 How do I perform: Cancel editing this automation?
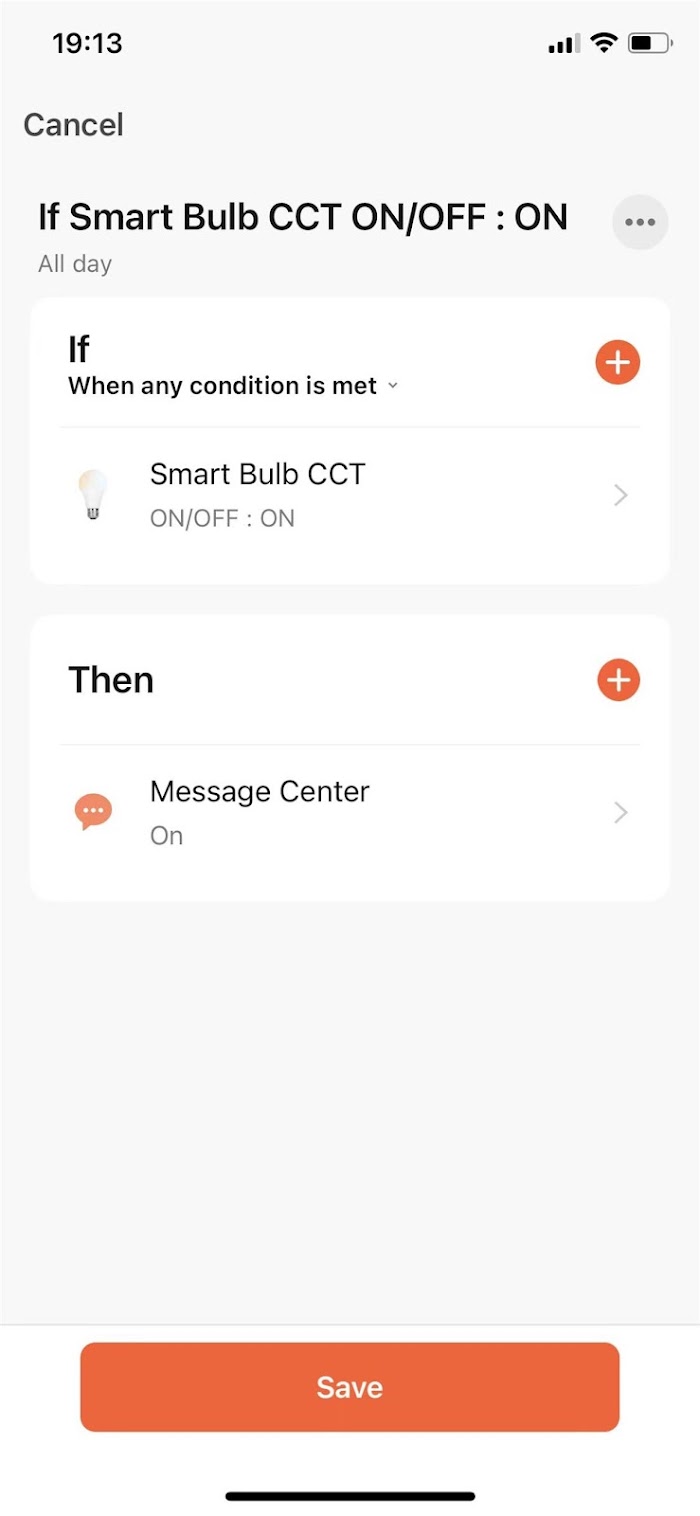click(x=73, y=125)
